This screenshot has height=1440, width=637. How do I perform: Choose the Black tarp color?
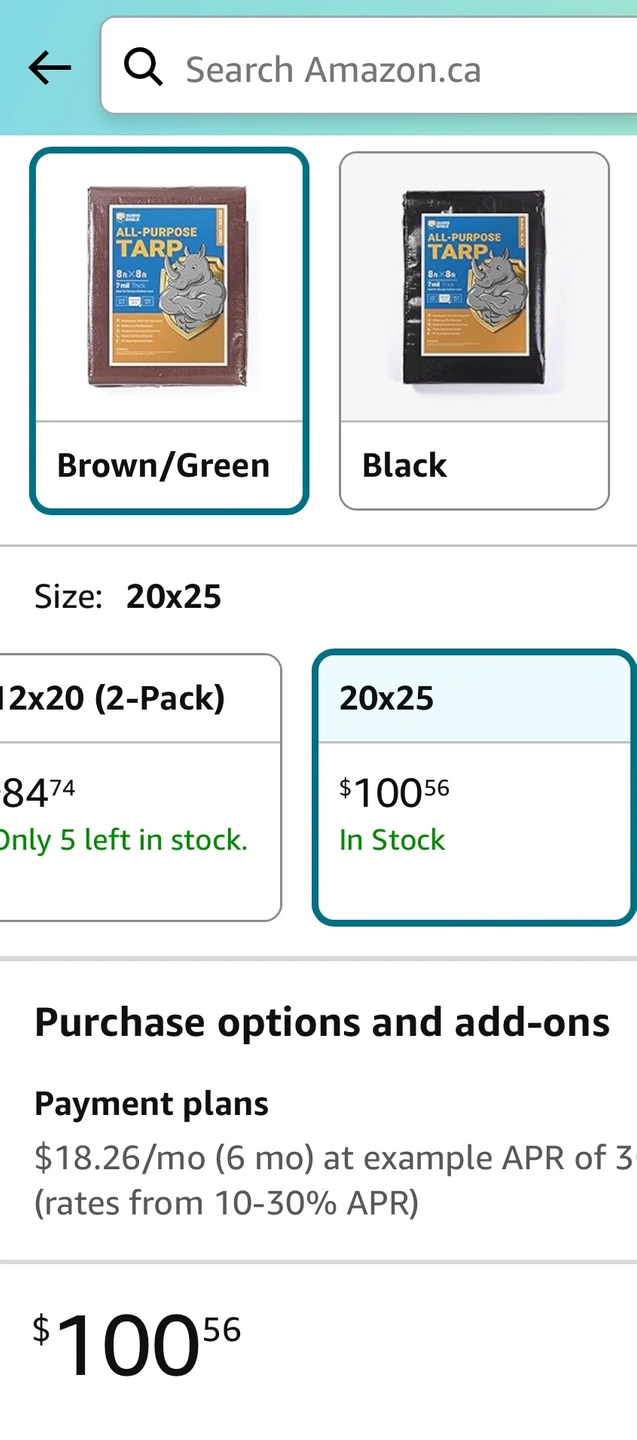pos(474,331)
